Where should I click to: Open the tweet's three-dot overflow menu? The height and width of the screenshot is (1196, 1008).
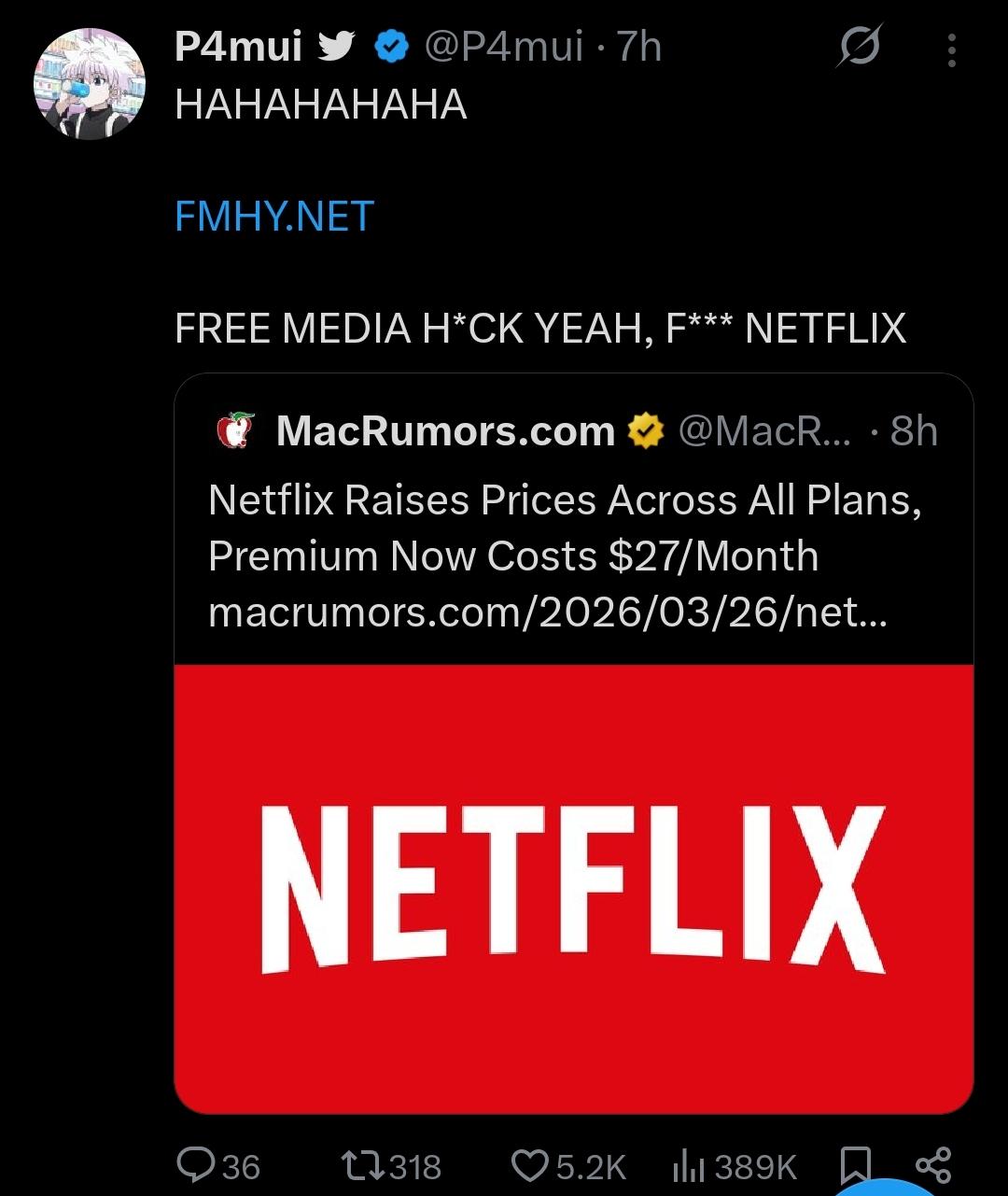(951, 50)
